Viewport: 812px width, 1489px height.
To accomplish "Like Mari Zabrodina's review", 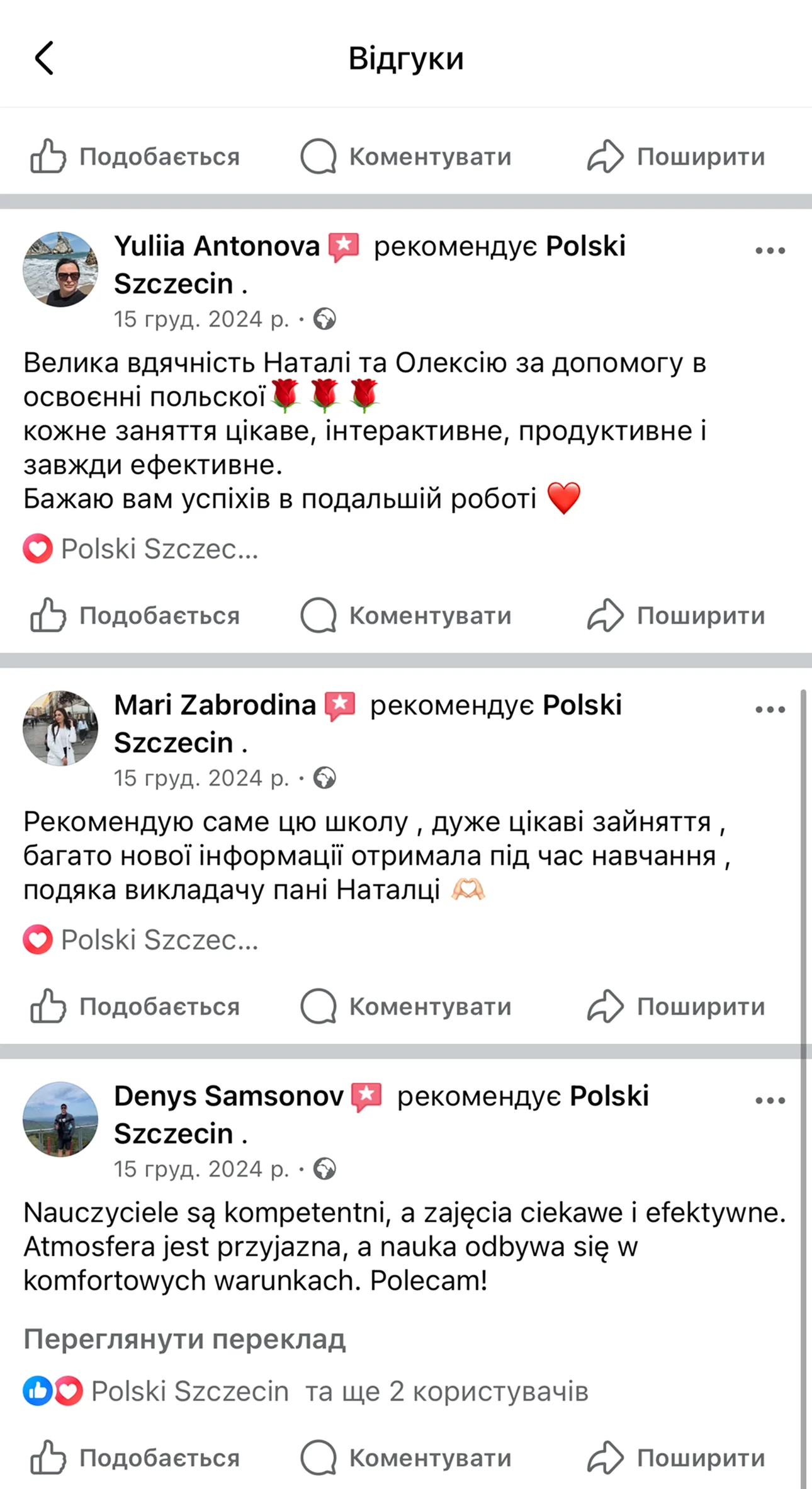I will point(135,1006).
